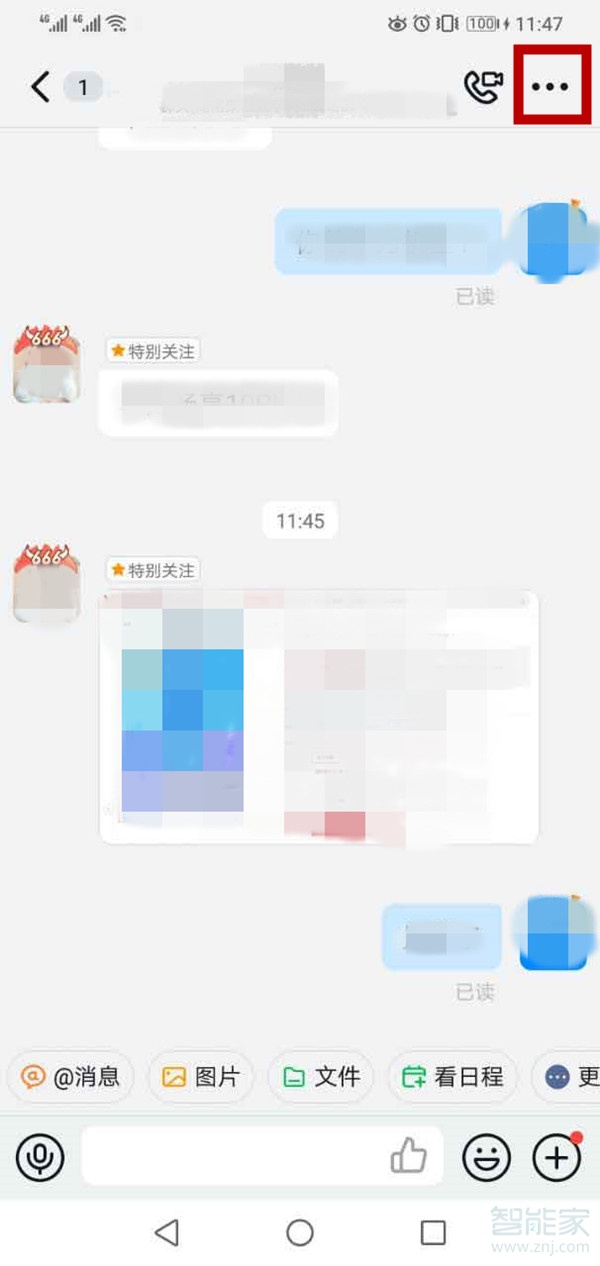600x1266 pixels.
Task: View the received screenshot image
Action: pos(319,717)
